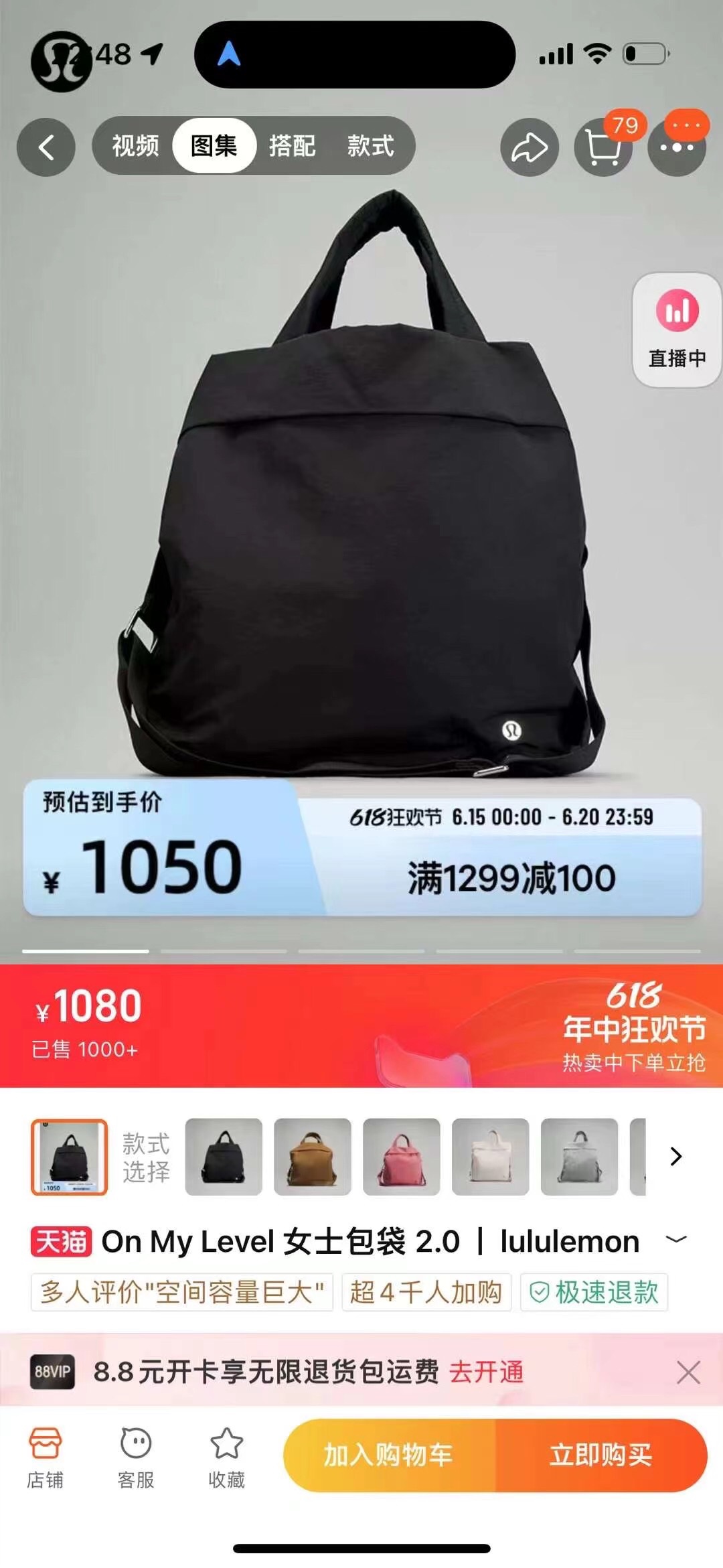The width and height of the screenshot is (723, 1568).
Task: Go back using the back arrow
Action: (46, 147)
